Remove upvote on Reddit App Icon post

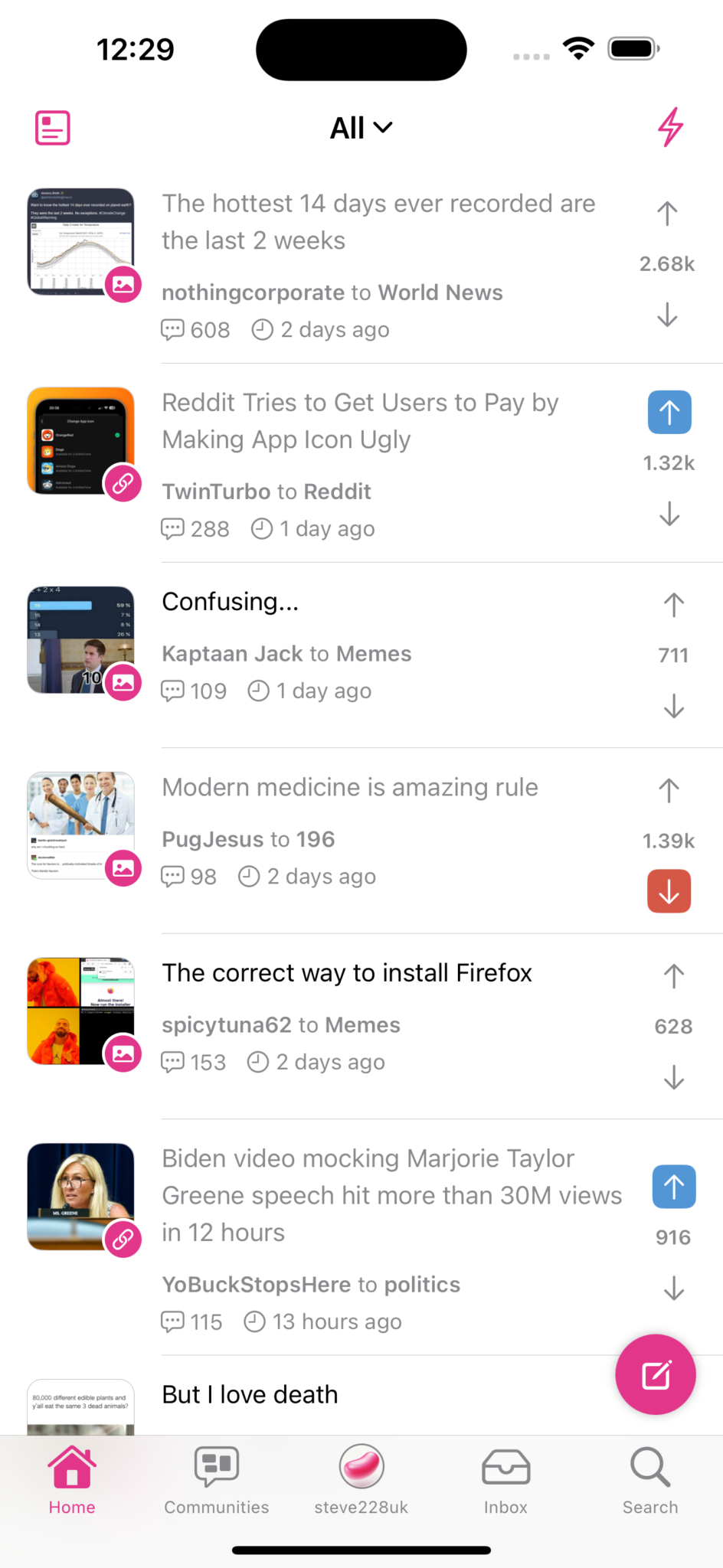(x=669, y=413)
